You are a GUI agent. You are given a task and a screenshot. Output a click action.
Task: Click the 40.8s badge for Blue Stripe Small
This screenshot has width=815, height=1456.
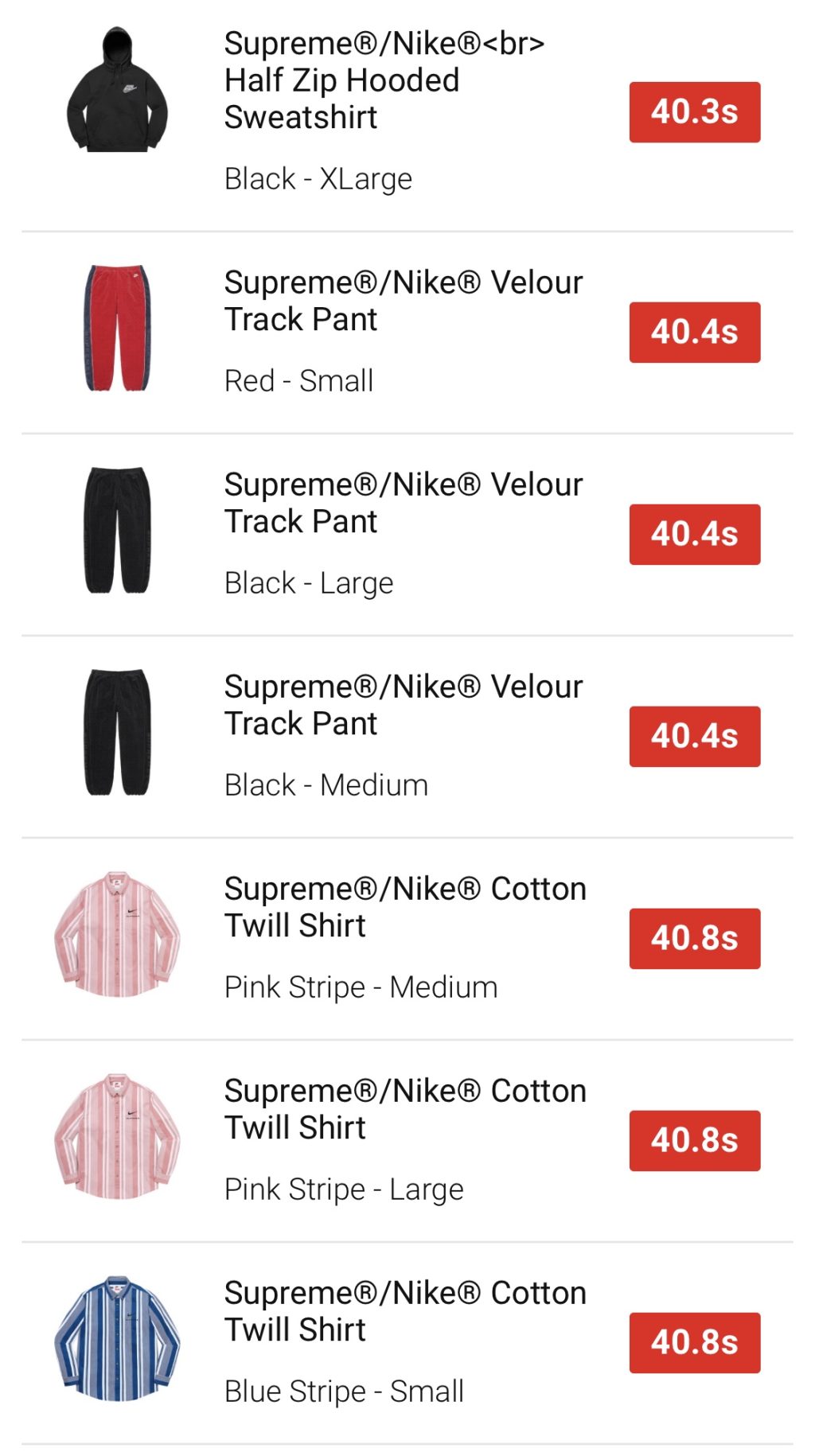[694, 1343]
